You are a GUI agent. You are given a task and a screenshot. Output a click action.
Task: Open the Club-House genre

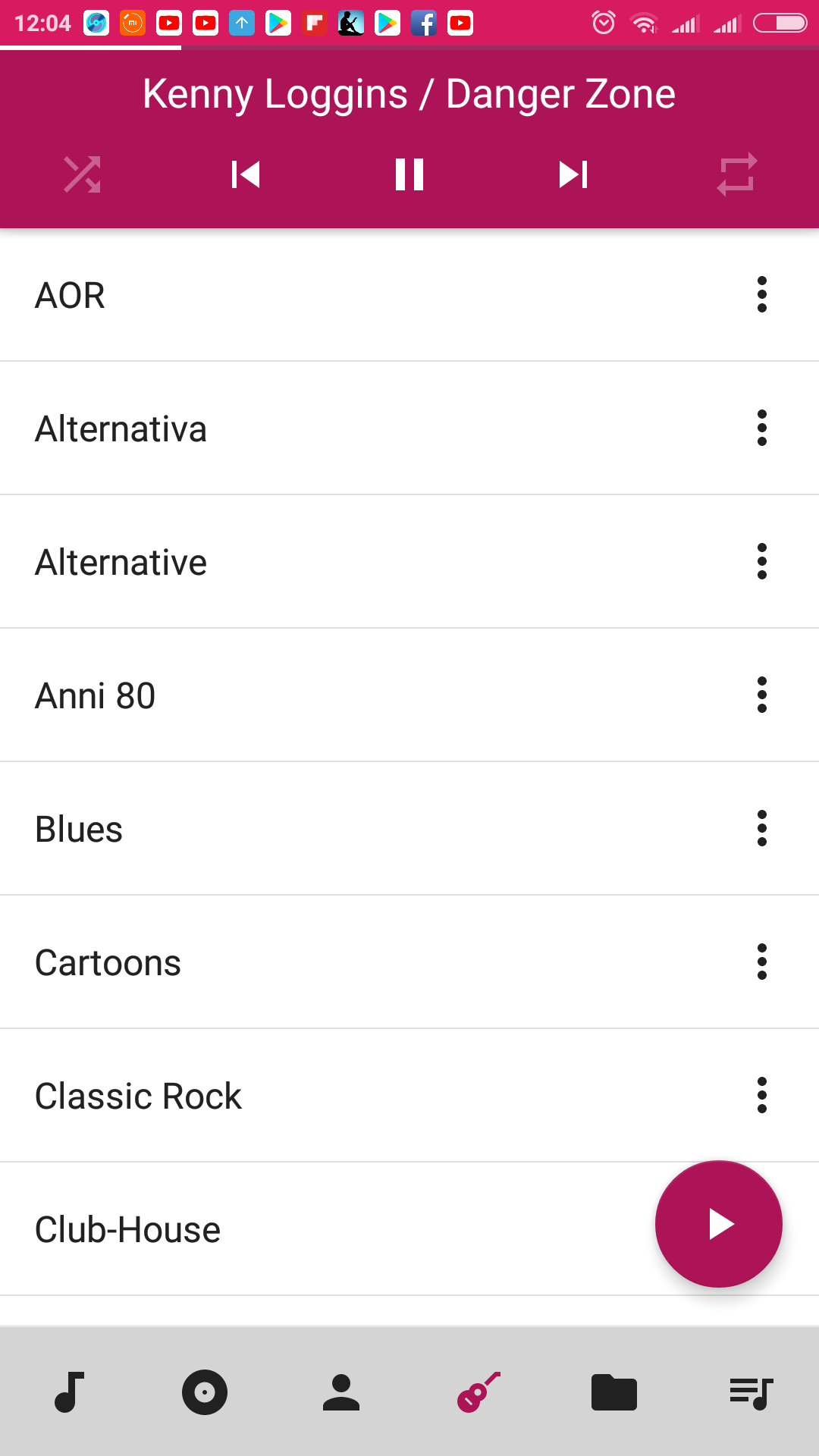point(326,1229)
